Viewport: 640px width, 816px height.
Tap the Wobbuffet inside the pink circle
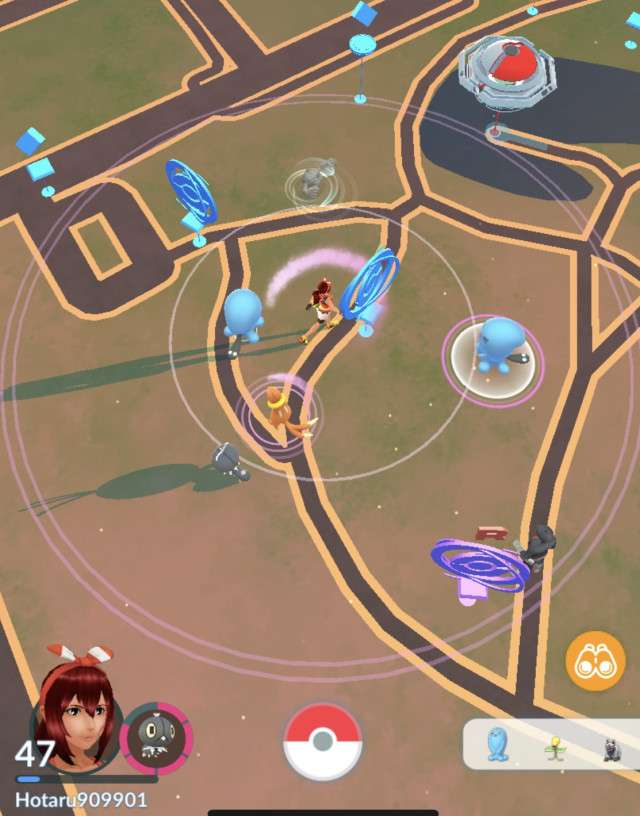tap(498, 347)
